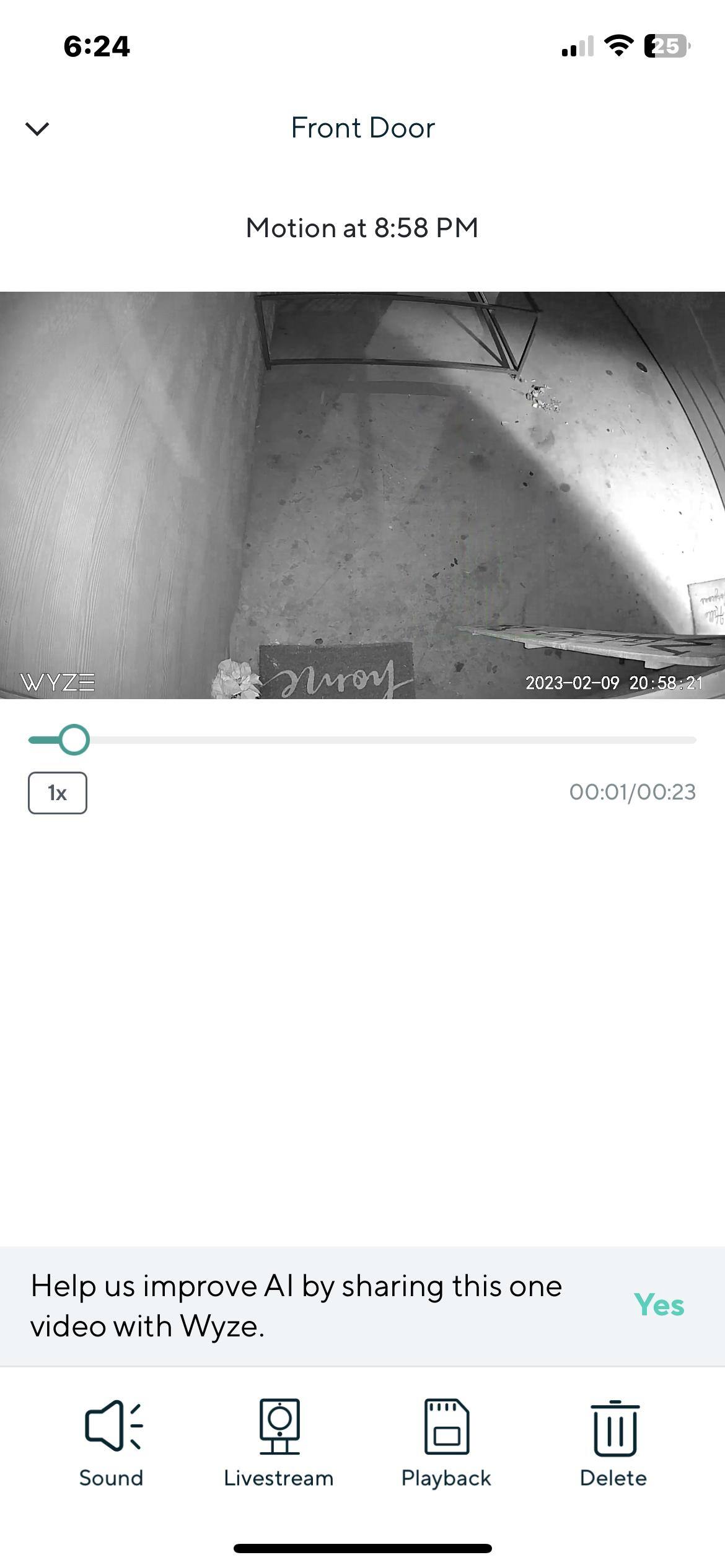
Task: Toggle the Sound option
Action: tap(112, 1443)
